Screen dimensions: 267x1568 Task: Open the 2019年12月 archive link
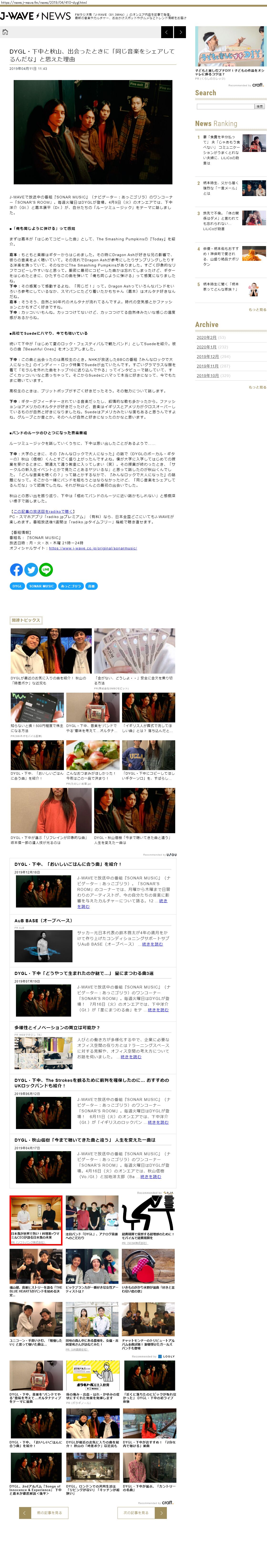point(208,357)
